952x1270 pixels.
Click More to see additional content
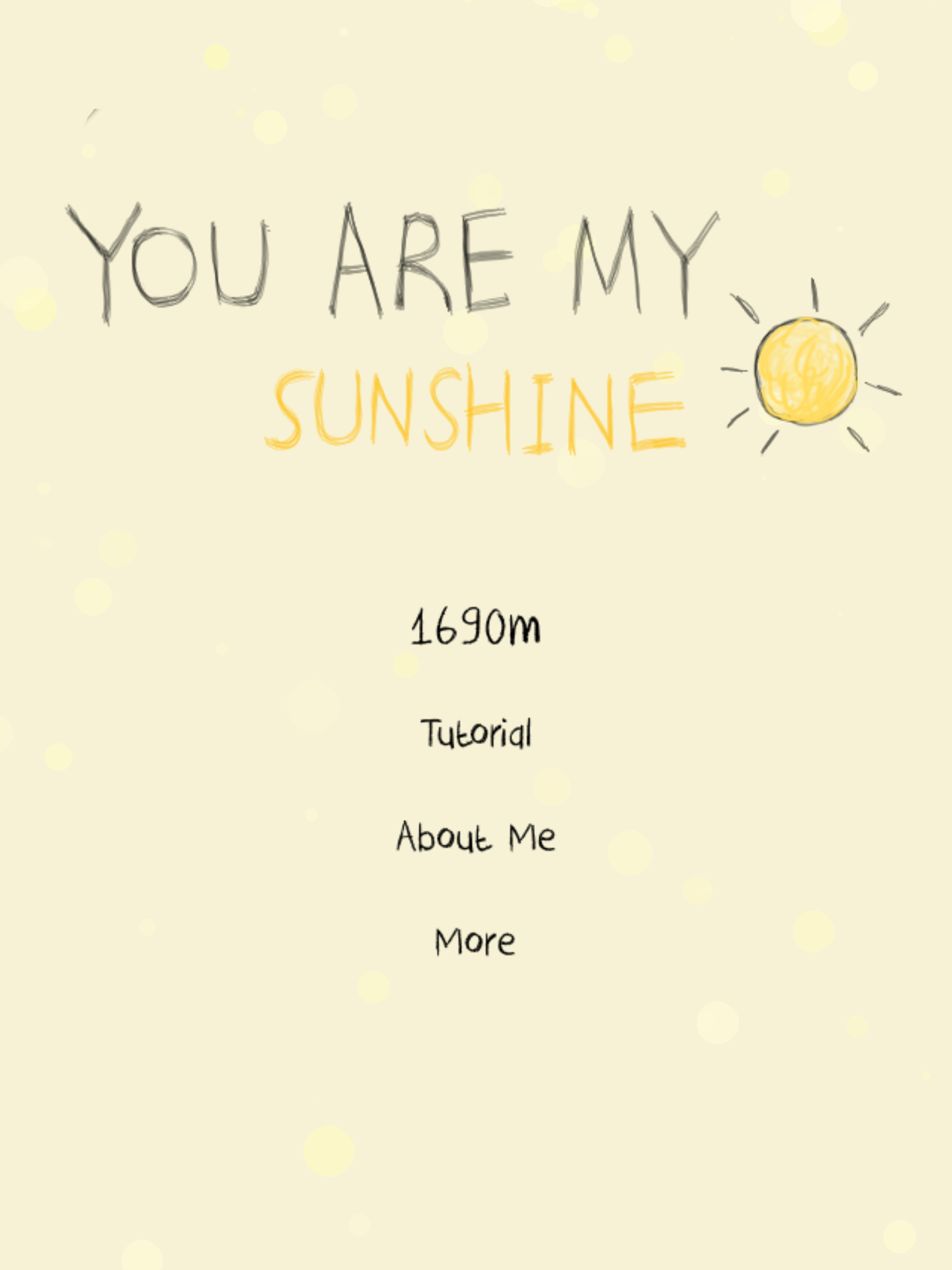click(x=476, y=941)
